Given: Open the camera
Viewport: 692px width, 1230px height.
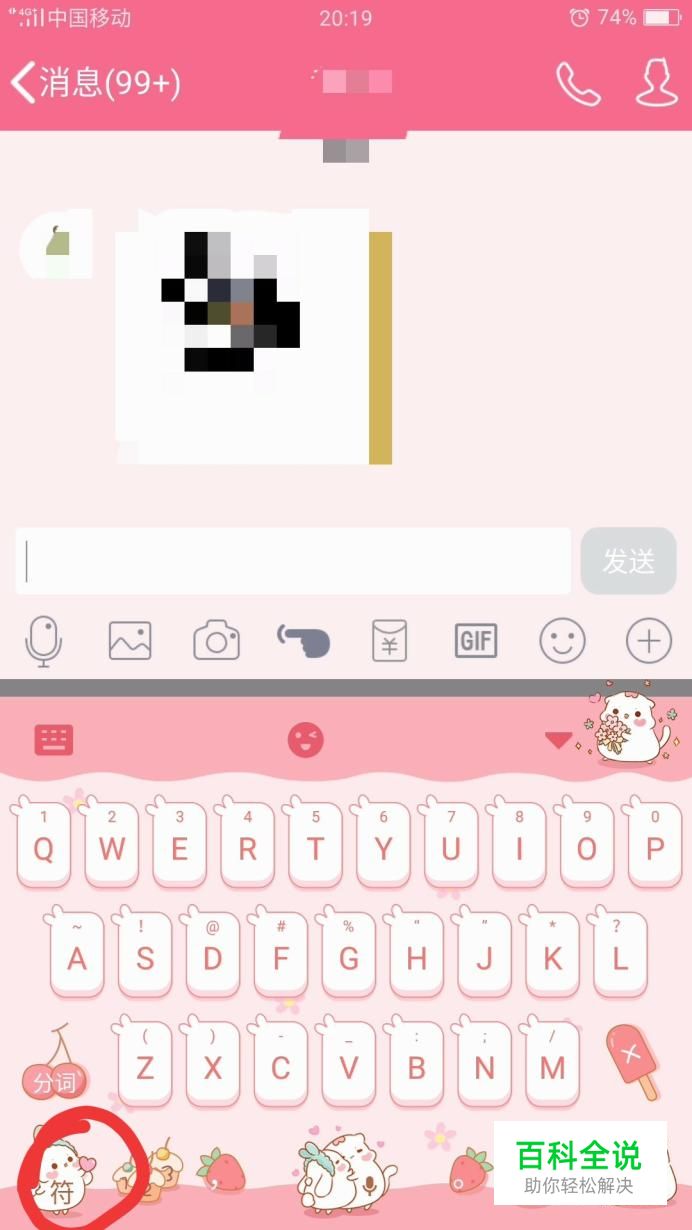Looking at the screenshot, I should [x=216, y=640].
